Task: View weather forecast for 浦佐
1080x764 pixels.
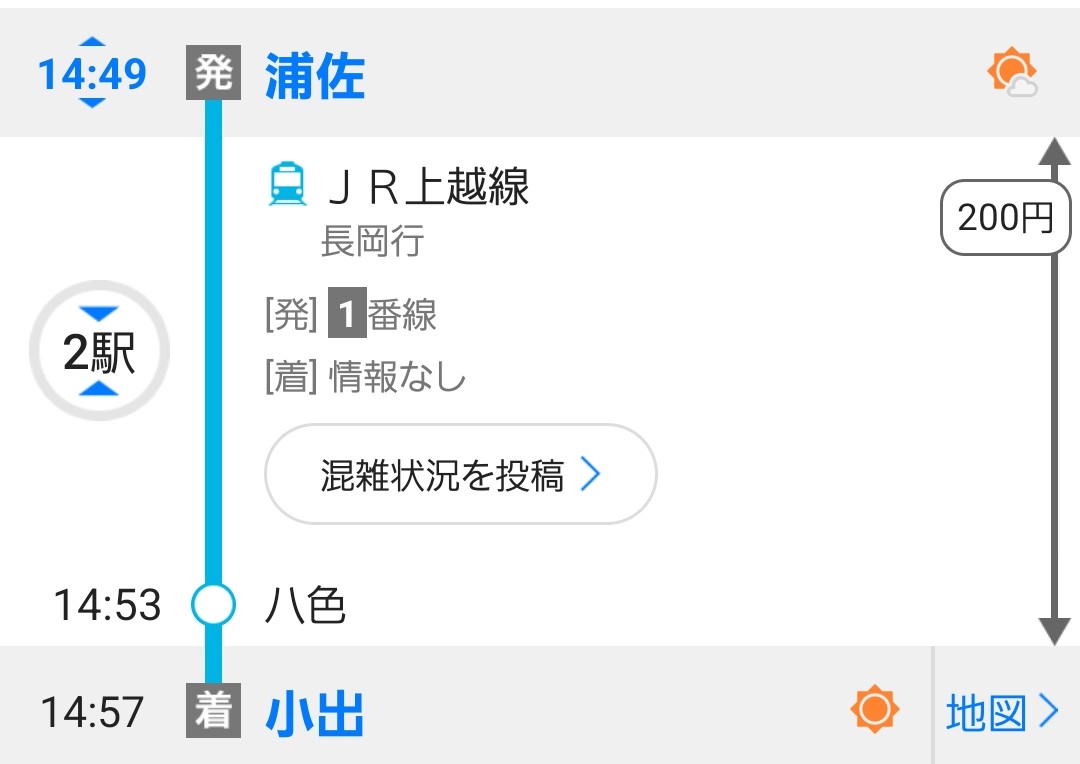Action: point(1011,74)
